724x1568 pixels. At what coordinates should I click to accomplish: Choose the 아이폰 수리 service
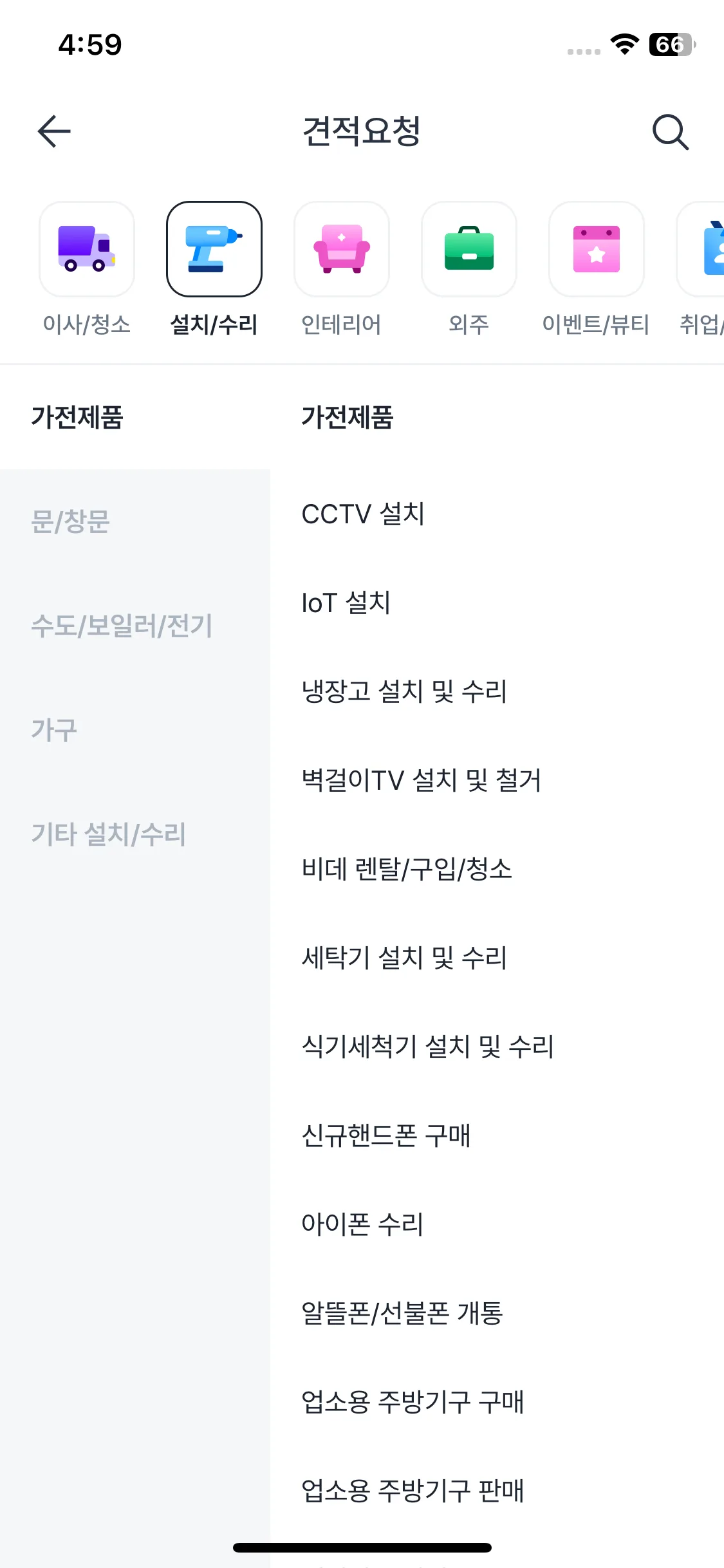coord(362,1224)
